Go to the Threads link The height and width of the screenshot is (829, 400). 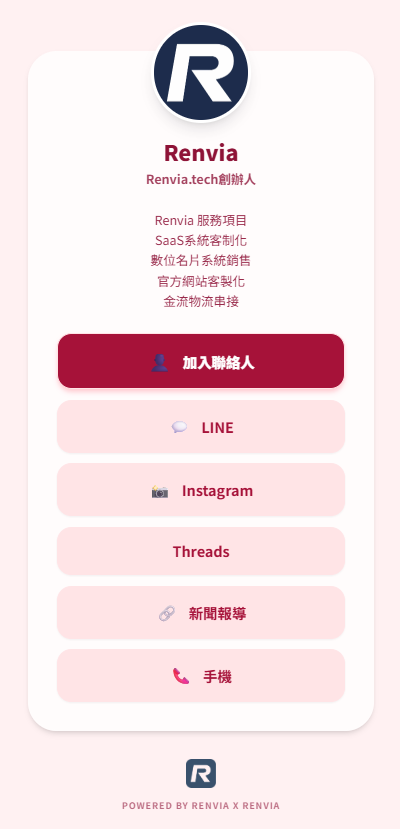(x=201, y=551)
